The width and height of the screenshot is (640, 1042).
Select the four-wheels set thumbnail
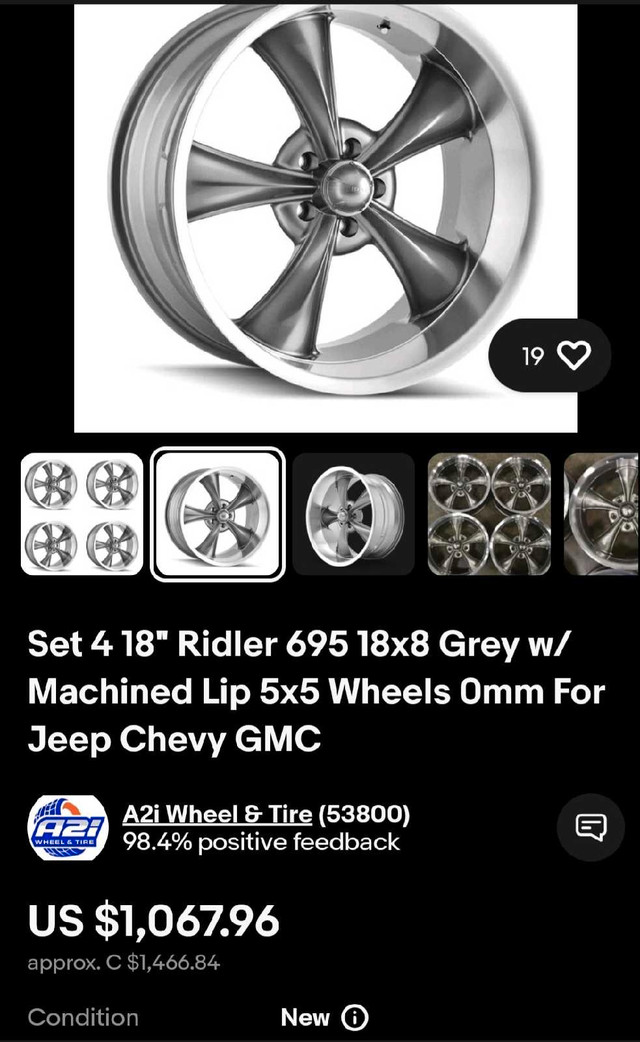point(82,514)
